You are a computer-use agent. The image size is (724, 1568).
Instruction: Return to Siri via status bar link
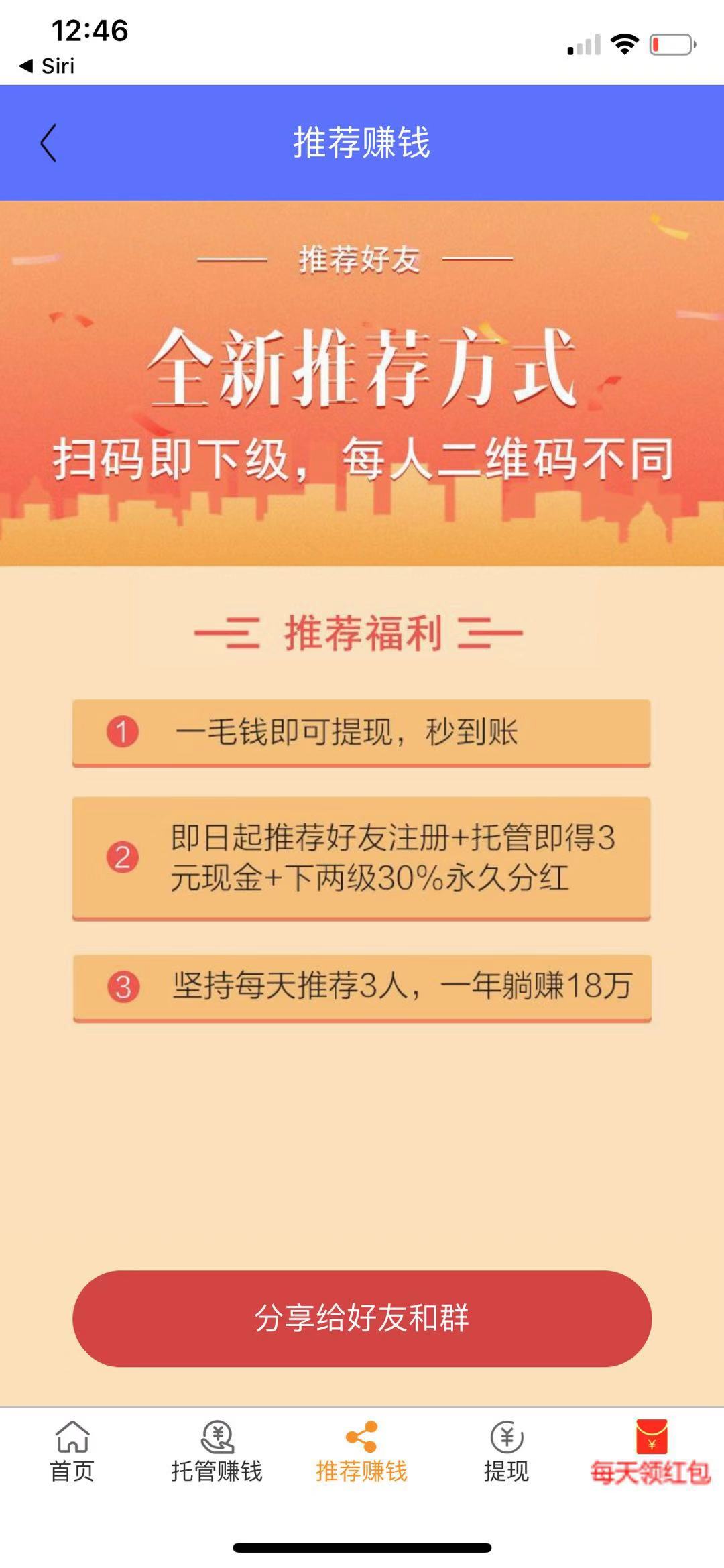[47, 66]
